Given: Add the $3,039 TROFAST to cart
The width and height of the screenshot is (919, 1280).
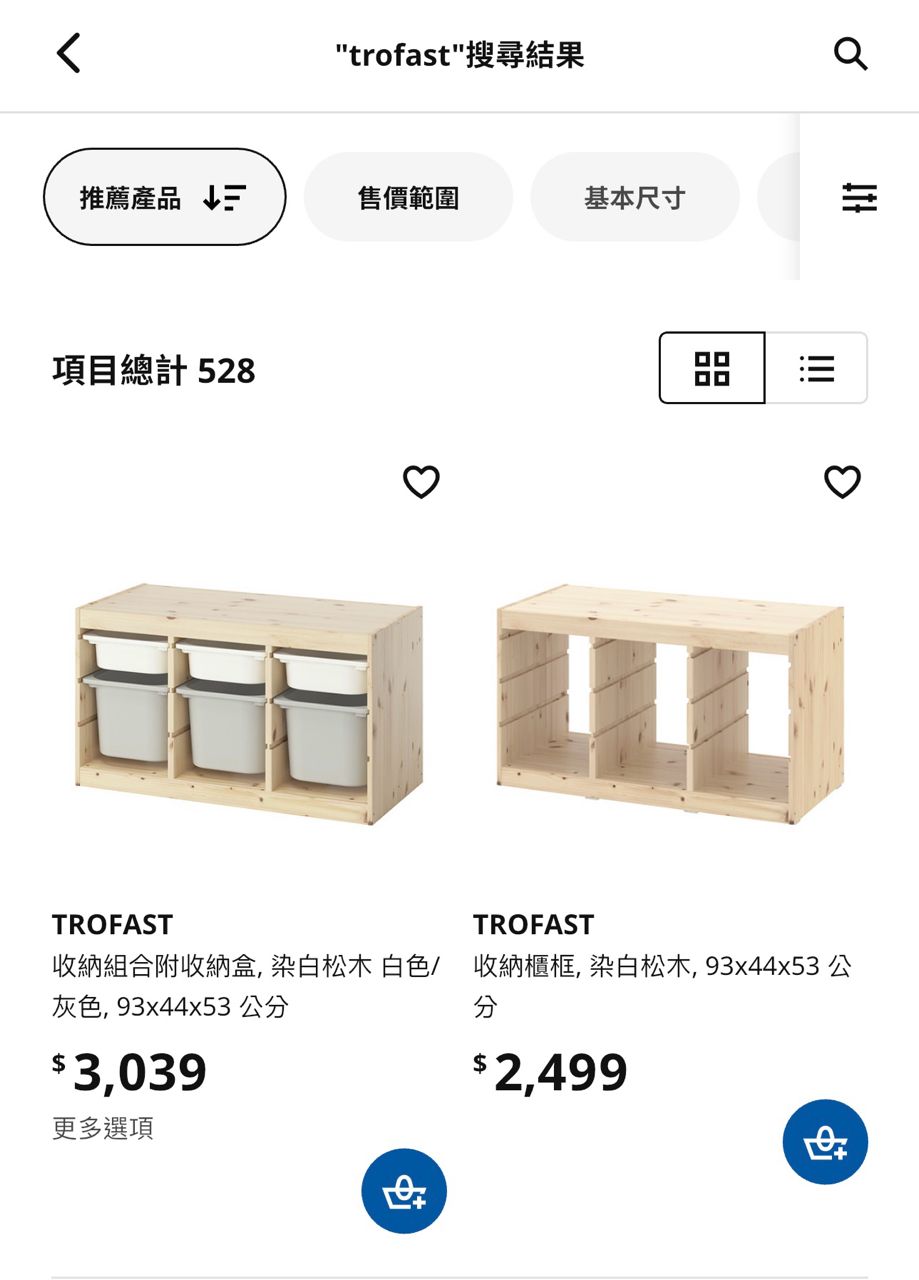Looking at the screenshot, I should coord(404,1191).
